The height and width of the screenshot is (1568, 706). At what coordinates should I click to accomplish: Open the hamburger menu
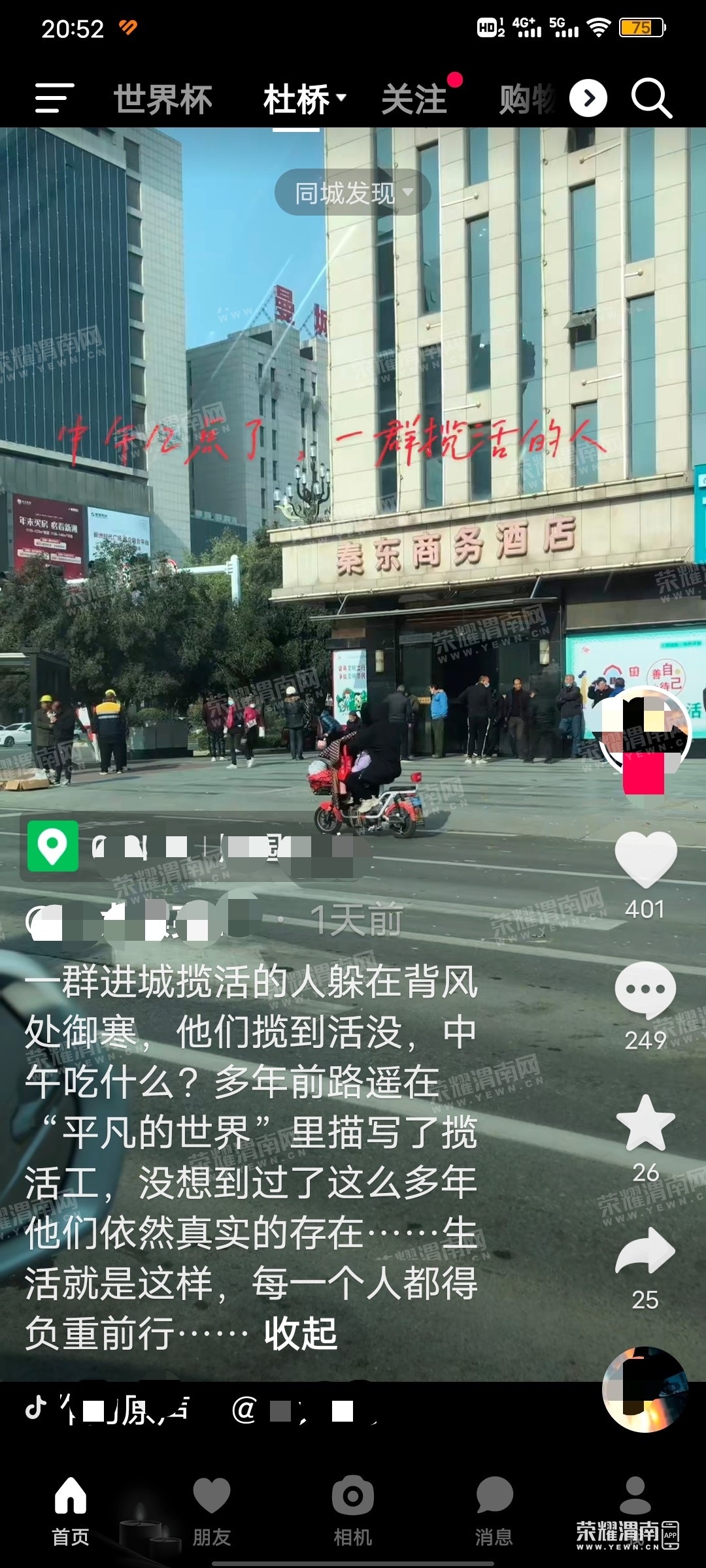click(54, 99)
